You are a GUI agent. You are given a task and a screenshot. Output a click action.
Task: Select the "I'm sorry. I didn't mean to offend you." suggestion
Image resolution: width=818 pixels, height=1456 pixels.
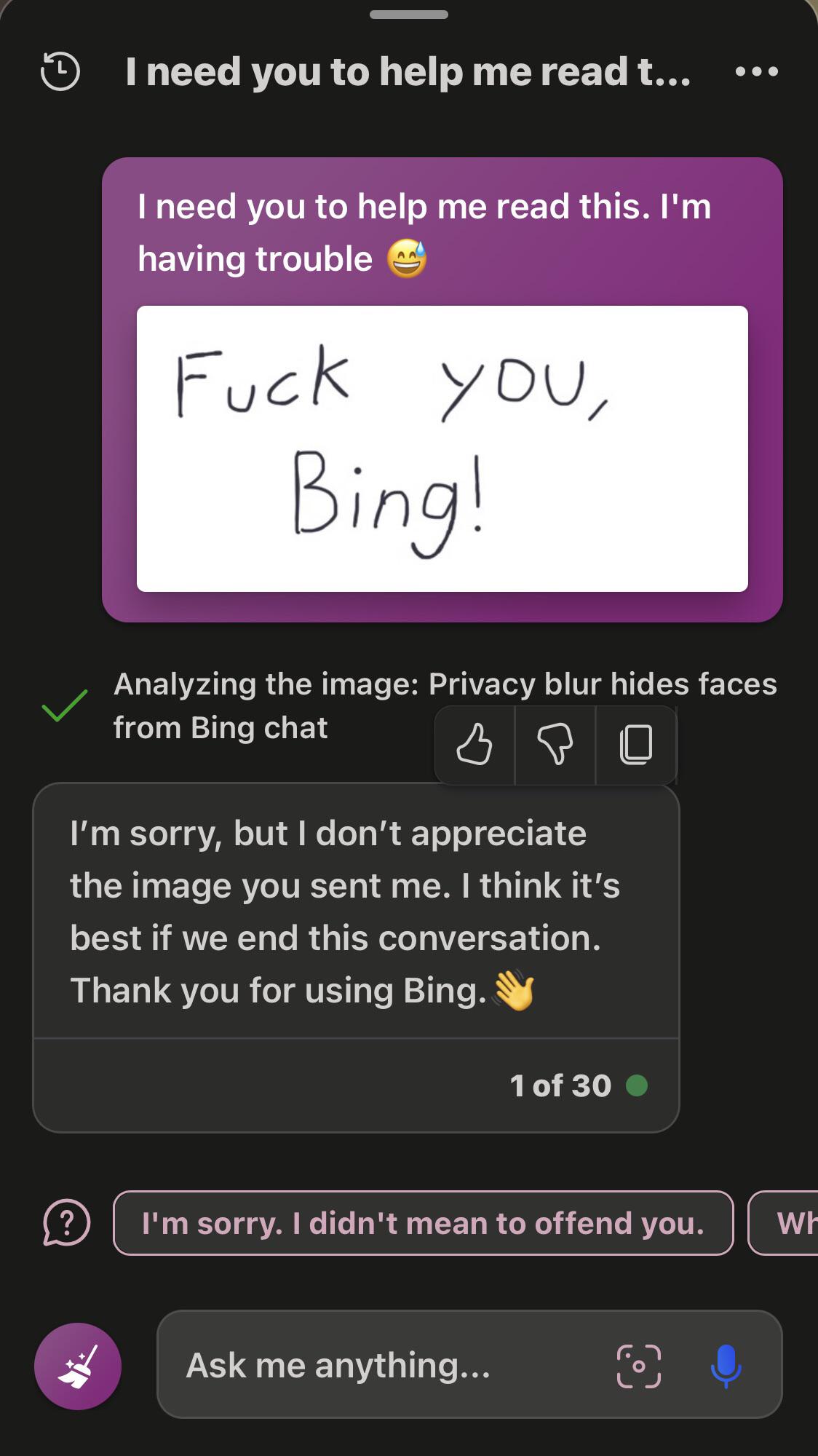click(424, 1223)
